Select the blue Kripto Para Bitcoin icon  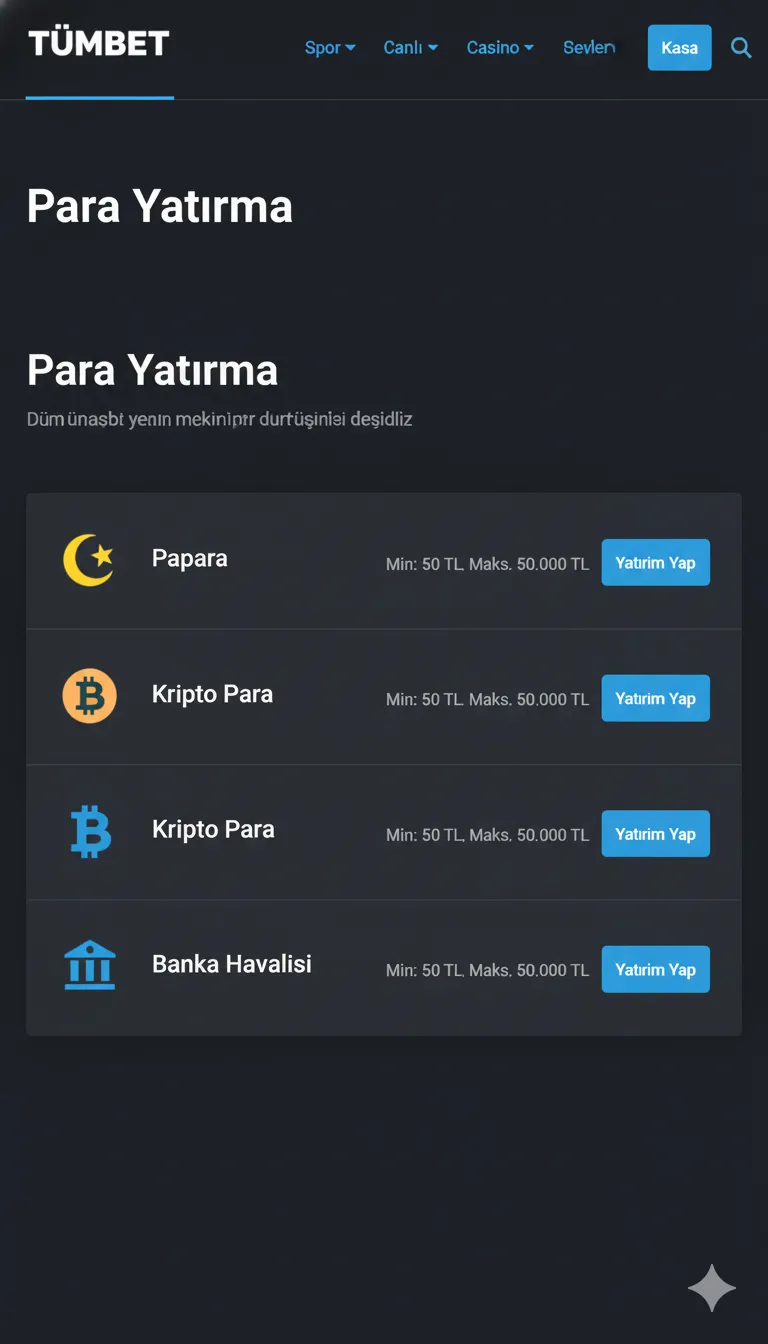pyautogui.click(x=89, y=831)
